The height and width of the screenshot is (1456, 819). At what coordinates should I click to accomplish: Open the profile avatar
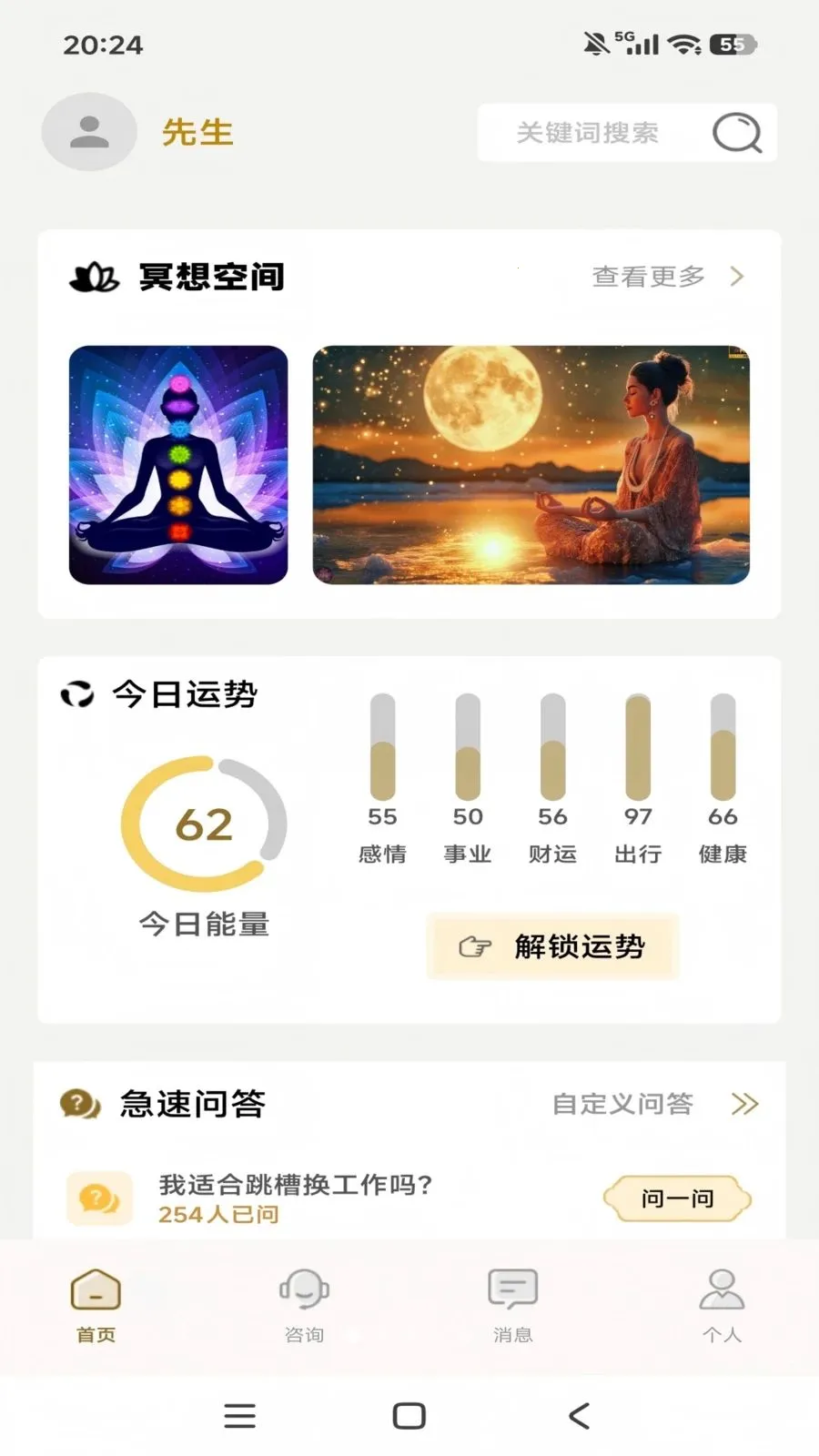(x=89, y=132)
